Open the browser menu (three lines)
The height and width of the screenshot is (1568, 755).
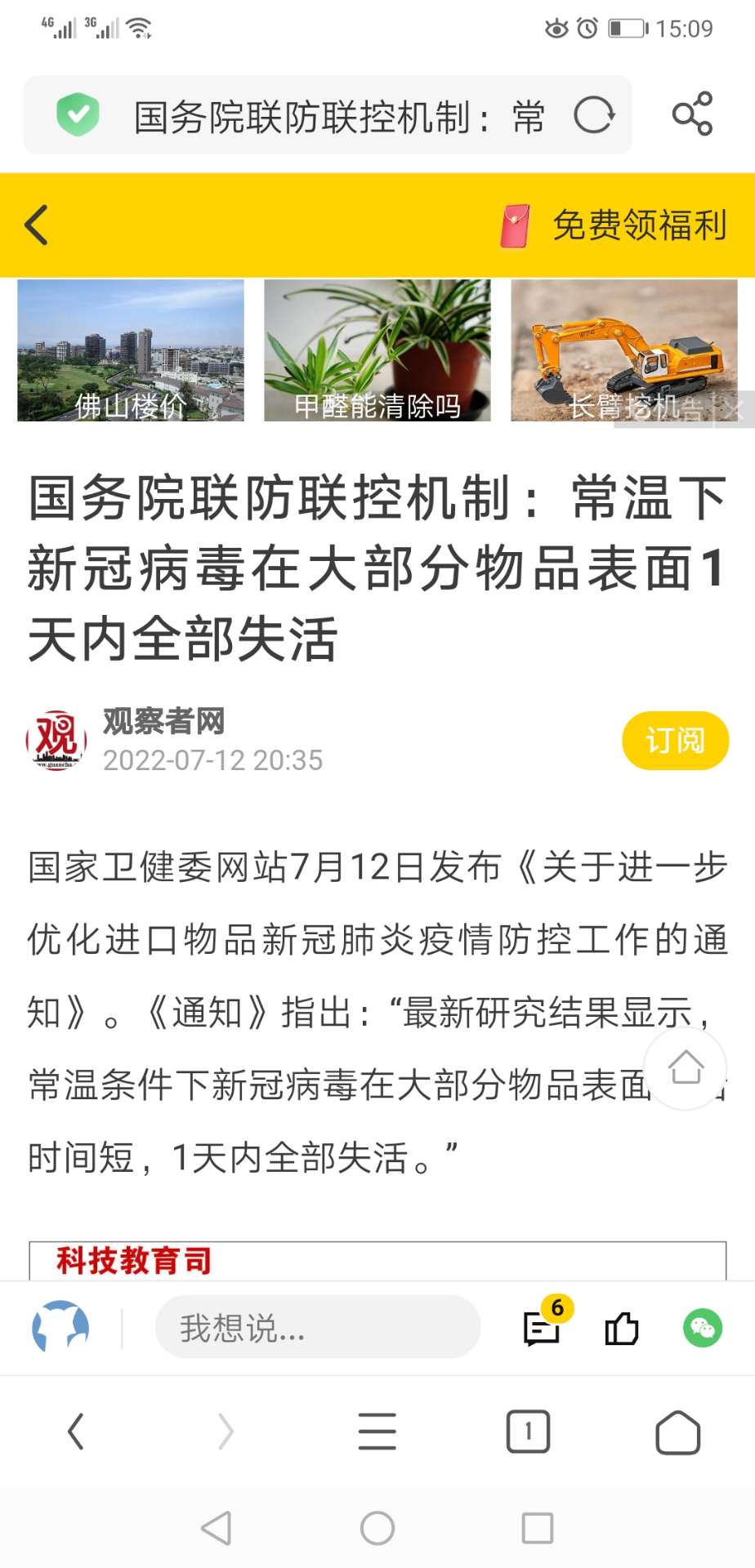[x=377, y=1432]
